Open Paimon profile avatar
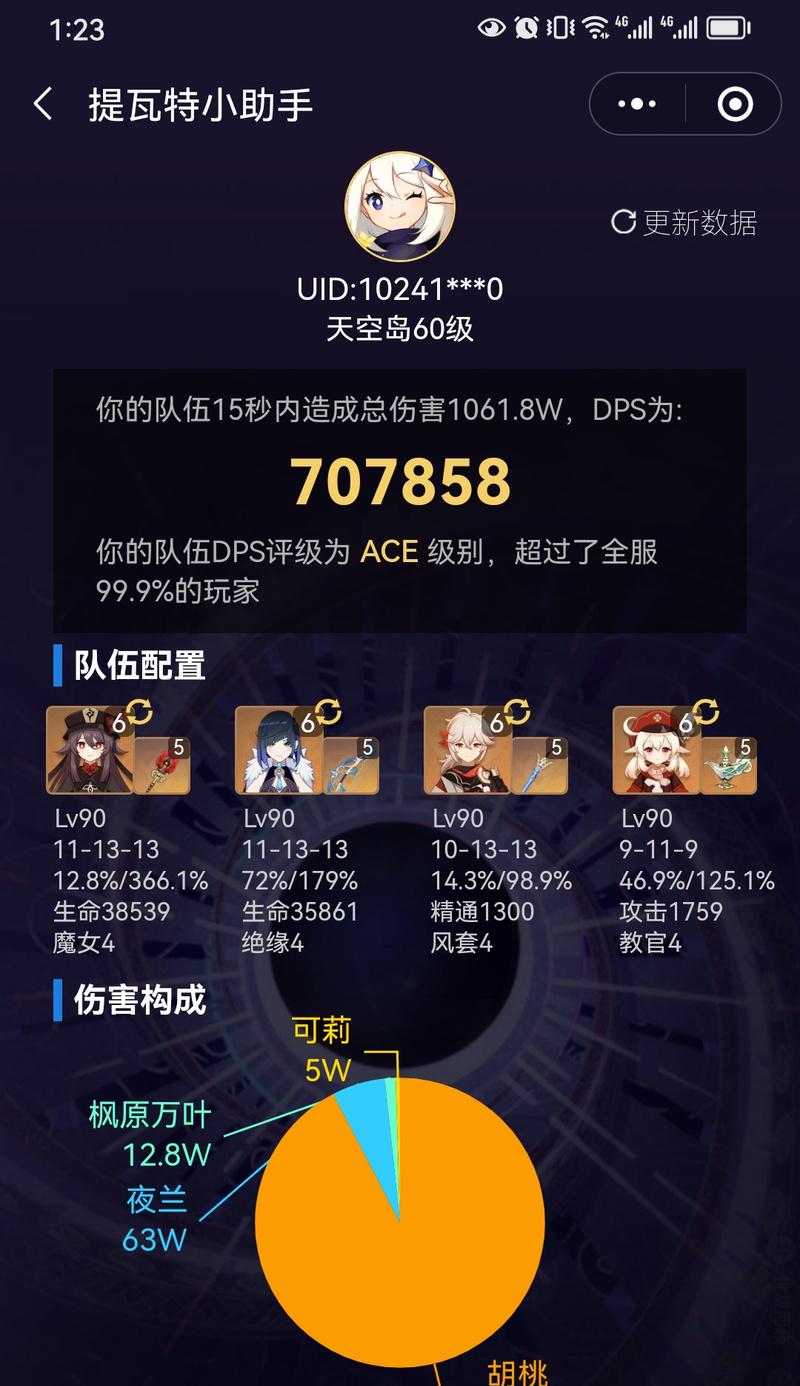The image size is (800, 1386). tap(400, 207)
